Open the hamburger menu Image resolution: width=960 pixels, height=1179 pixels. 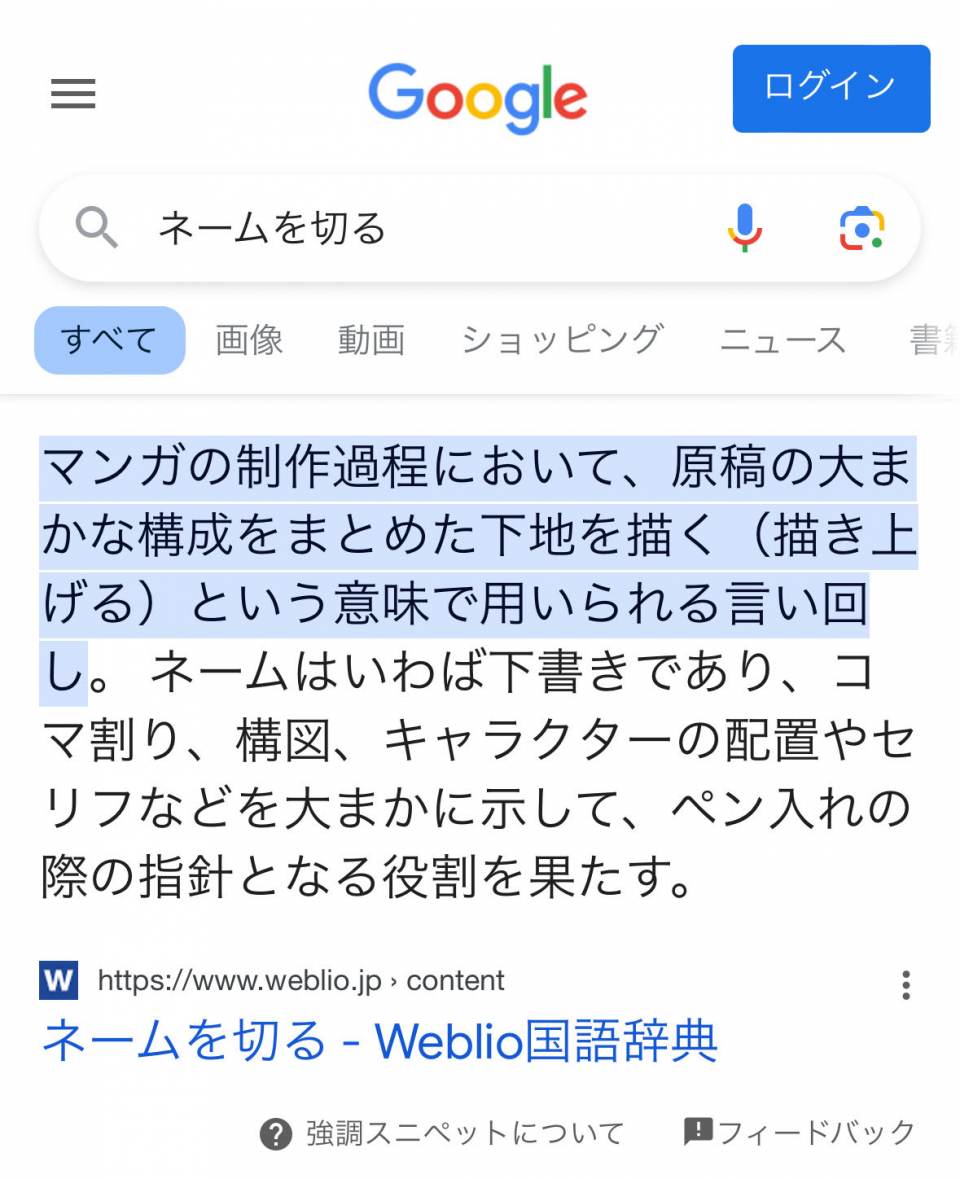(x=73, y=94)
